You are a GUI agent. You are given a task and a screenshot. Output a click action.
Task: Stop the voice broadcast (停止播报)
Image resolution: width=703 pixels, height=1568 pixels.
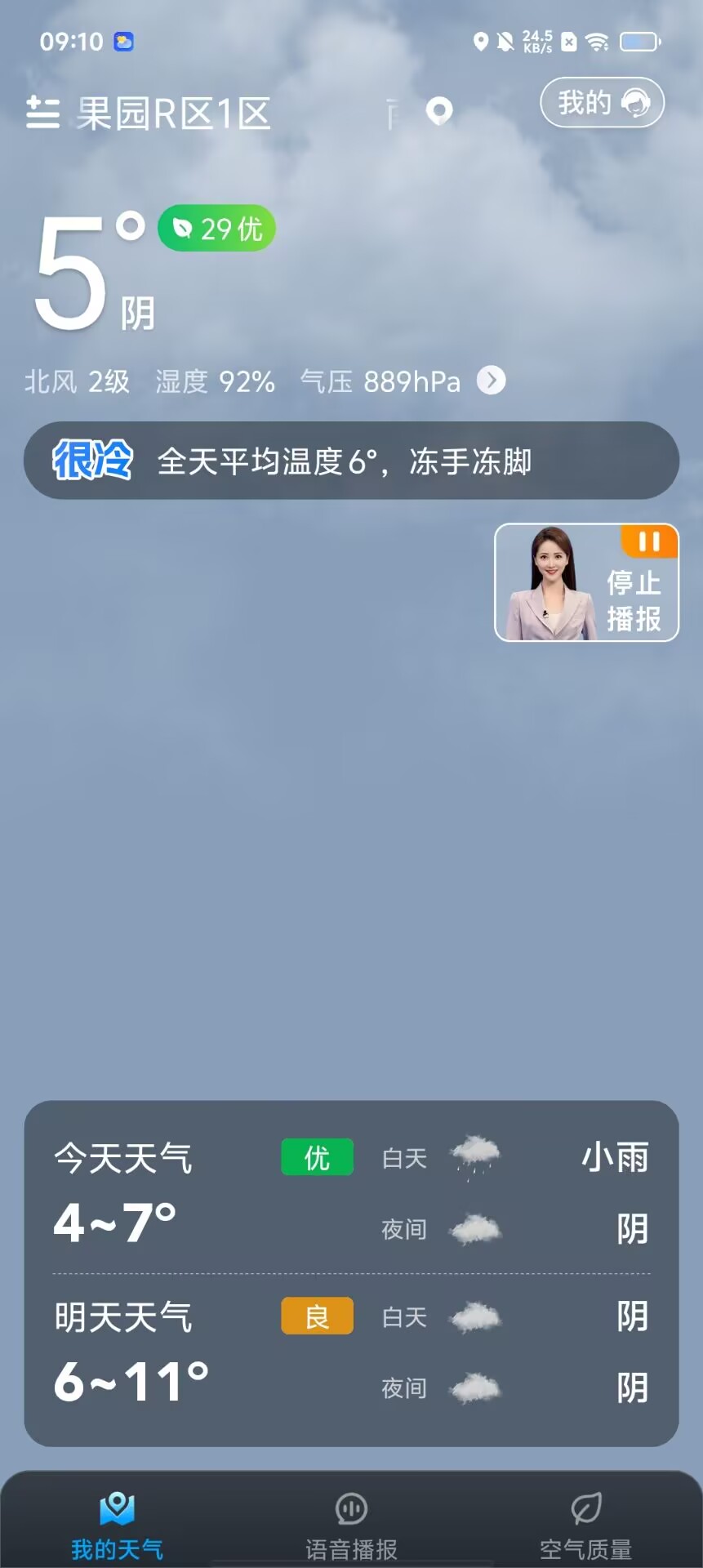click(586, 582)
